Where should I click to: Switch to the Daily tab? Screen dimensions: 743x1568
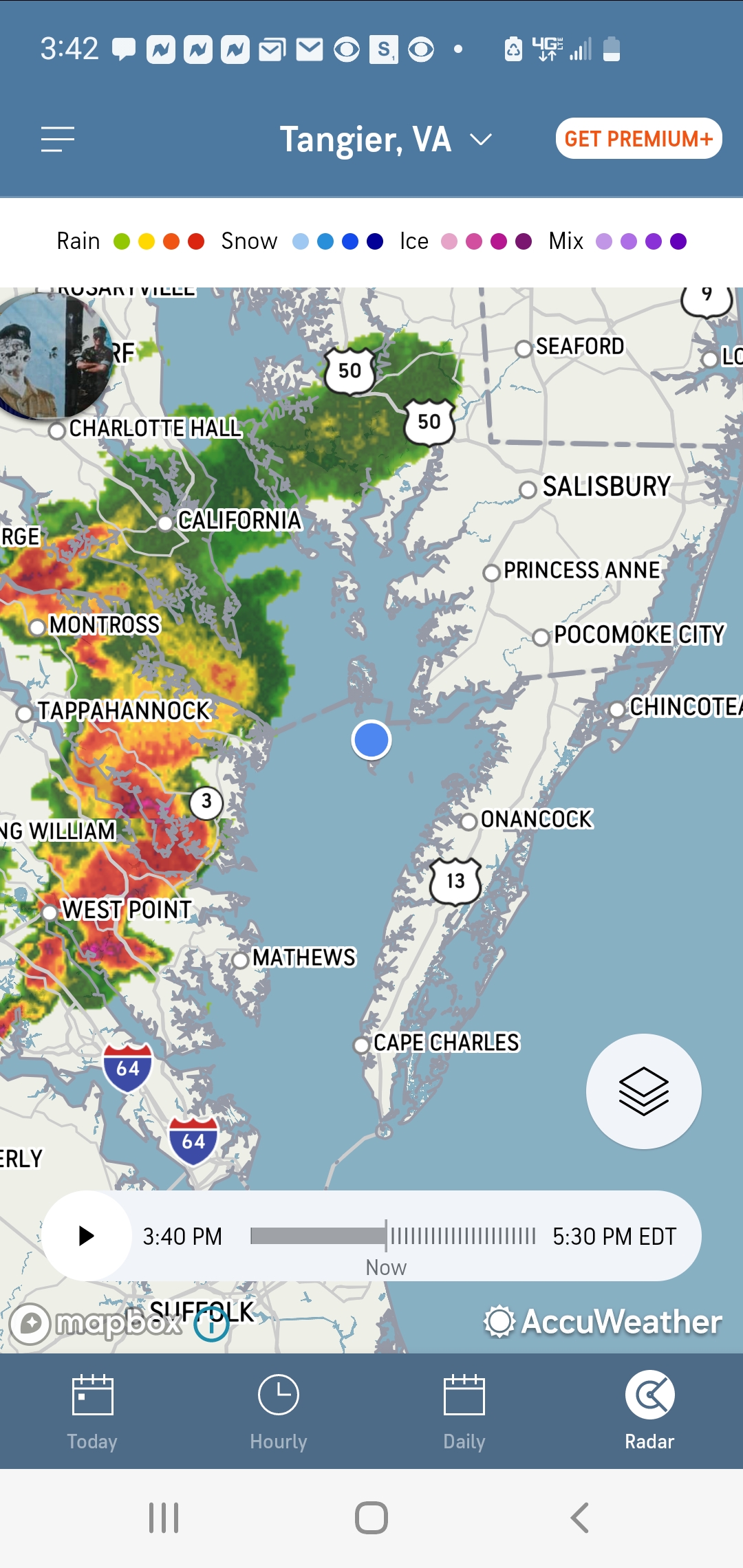tap(464, 1411)
